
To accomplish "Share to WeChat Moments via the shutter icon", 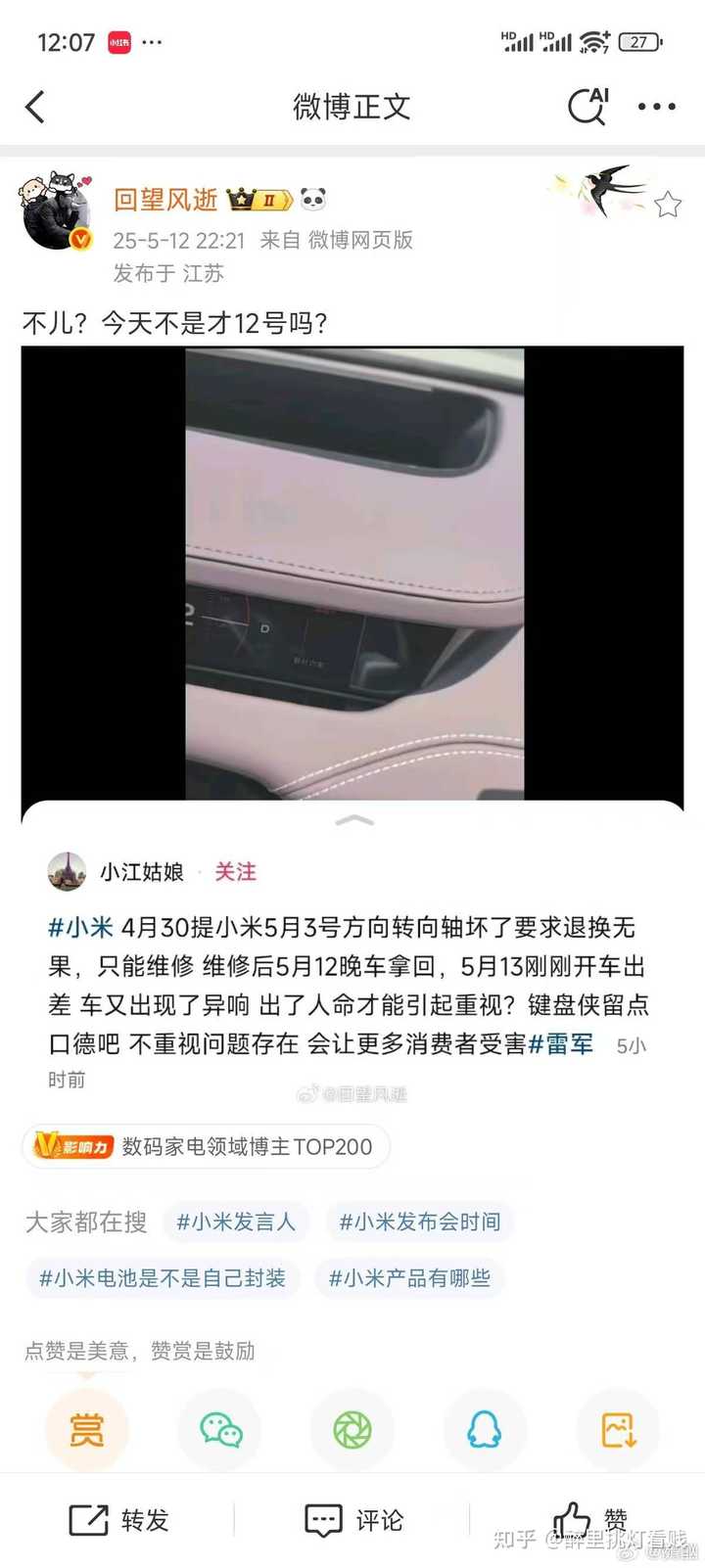I will 352,1430.
